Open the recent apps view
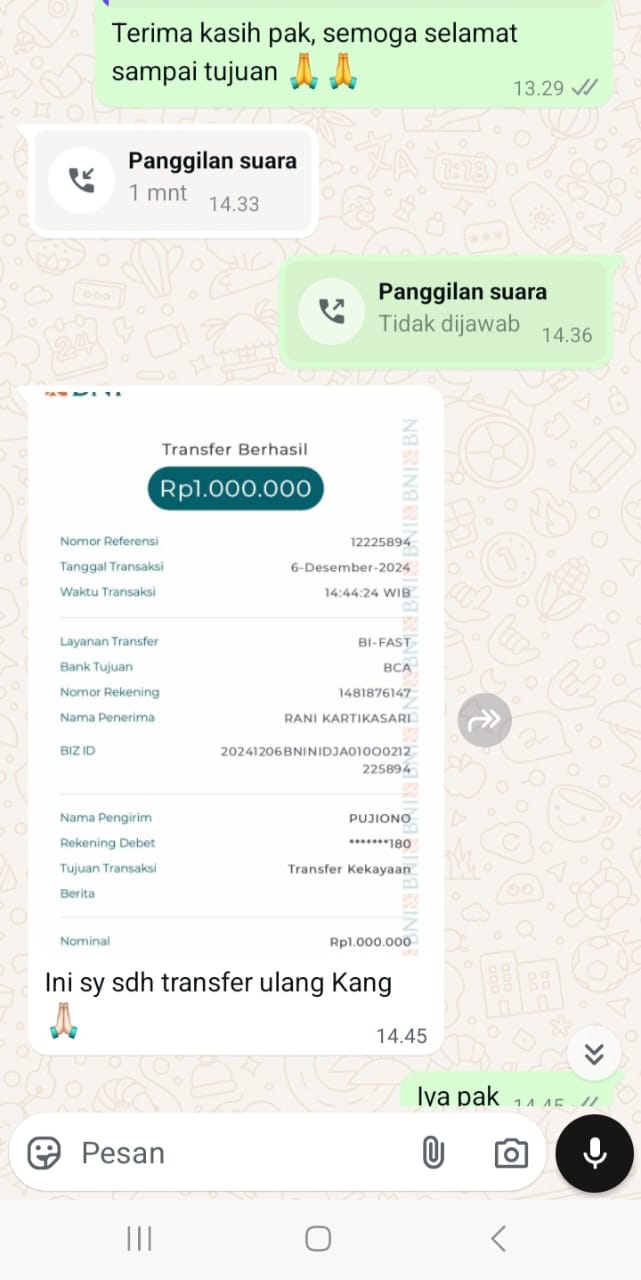Image resolution: width=641 pixels, height=1280 pixels. click(139, 1239)
